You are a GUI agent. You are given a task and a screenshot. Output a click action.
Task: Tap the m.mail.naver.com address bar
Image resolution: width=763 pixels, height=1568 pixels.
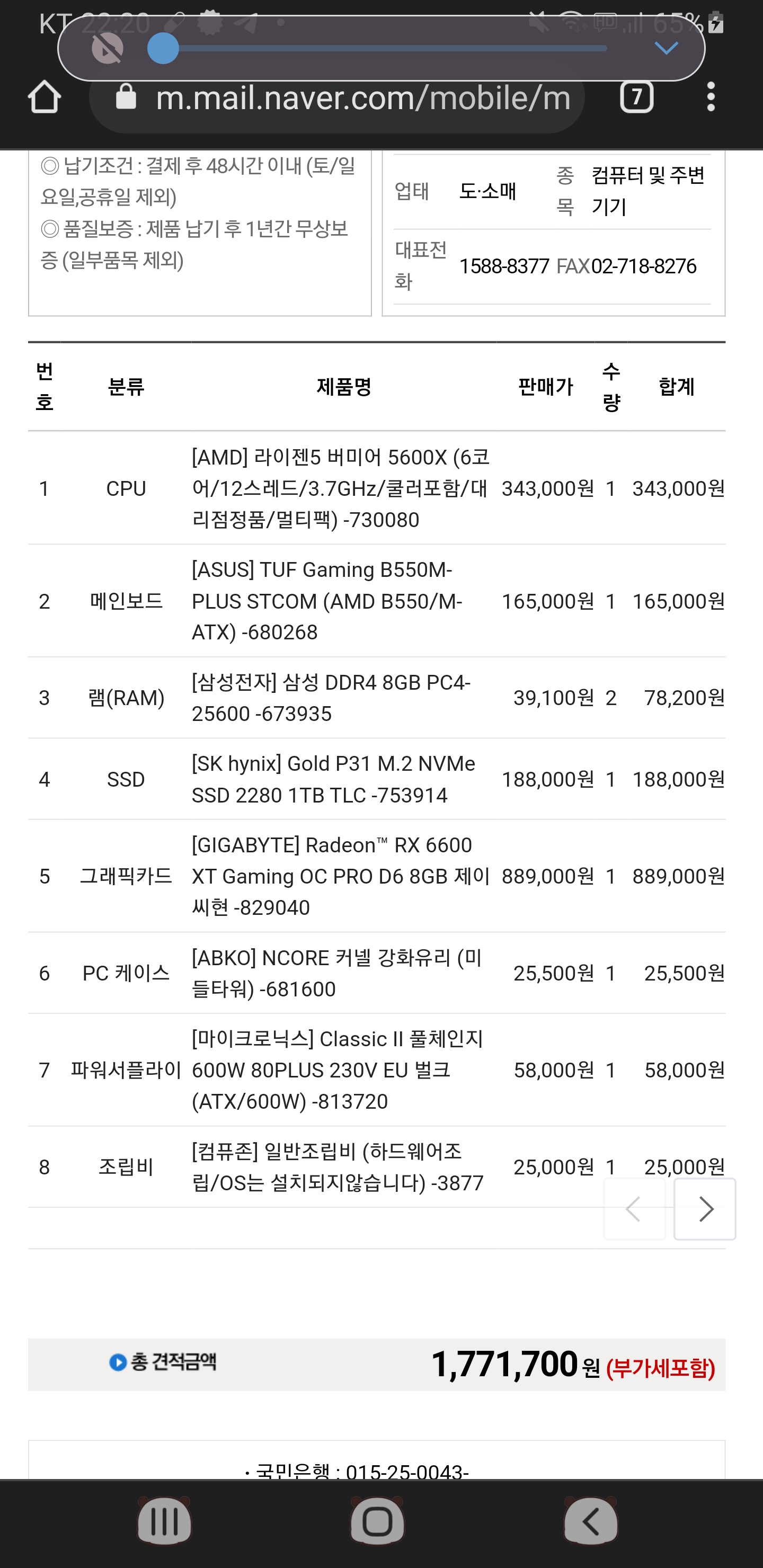(x=337, y=97)
